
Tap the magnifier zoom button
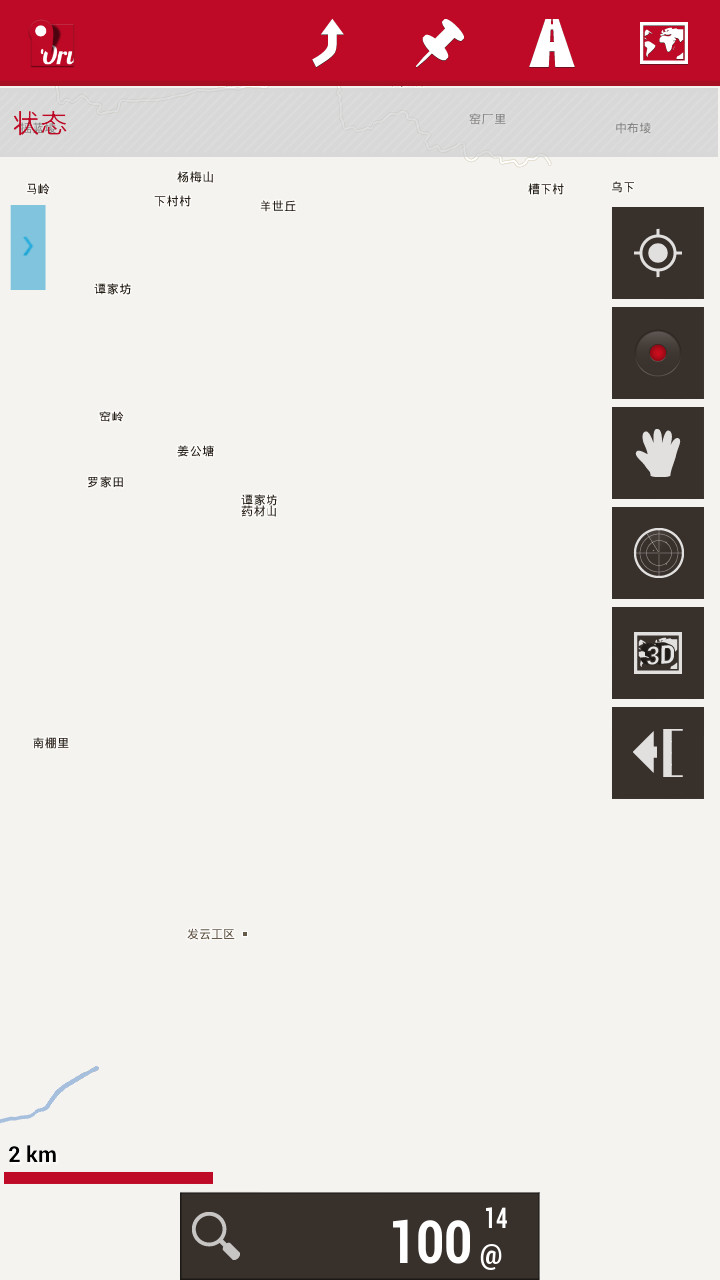[216, 1236]
